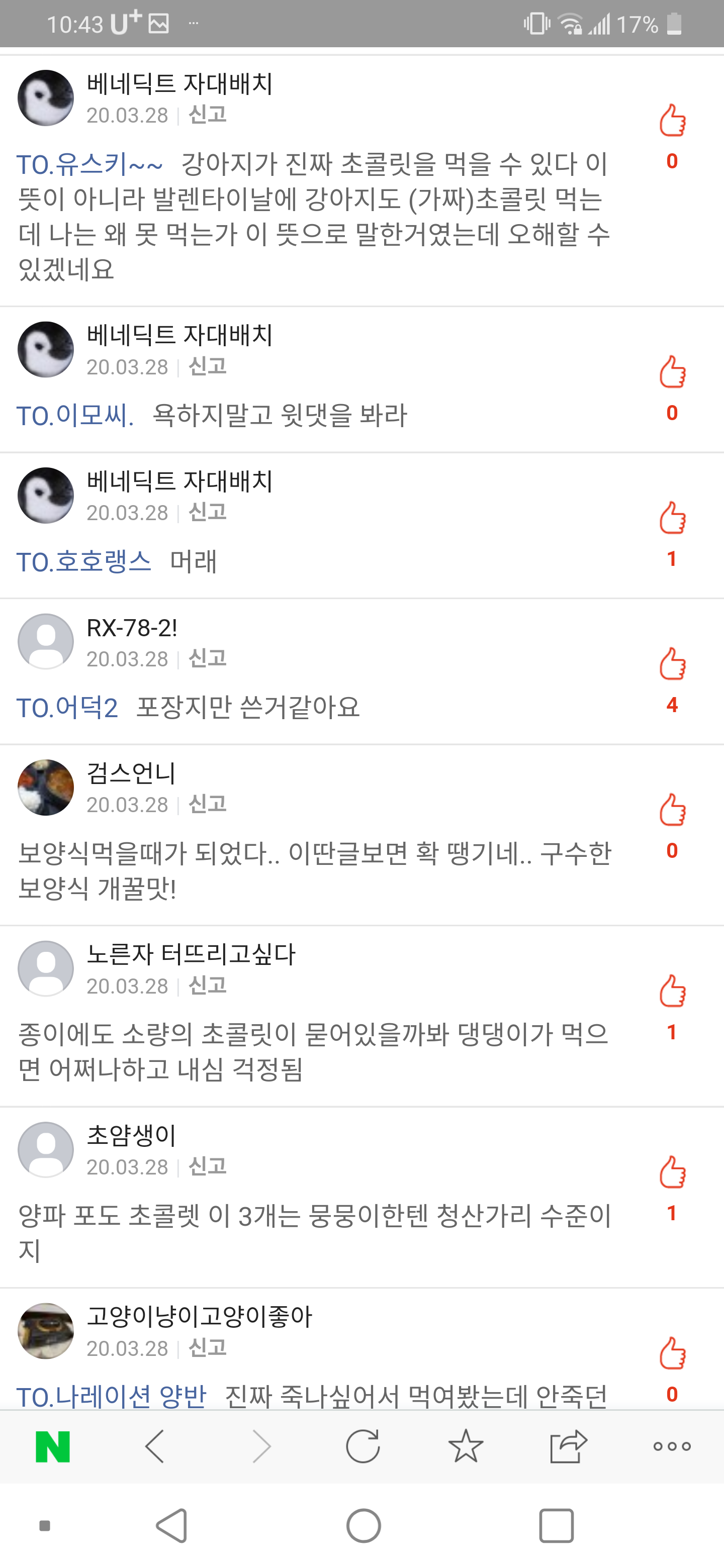Like 노른자 터뜨리고싶다's comment
724x1568 pixels.
(x=672, y=991)
